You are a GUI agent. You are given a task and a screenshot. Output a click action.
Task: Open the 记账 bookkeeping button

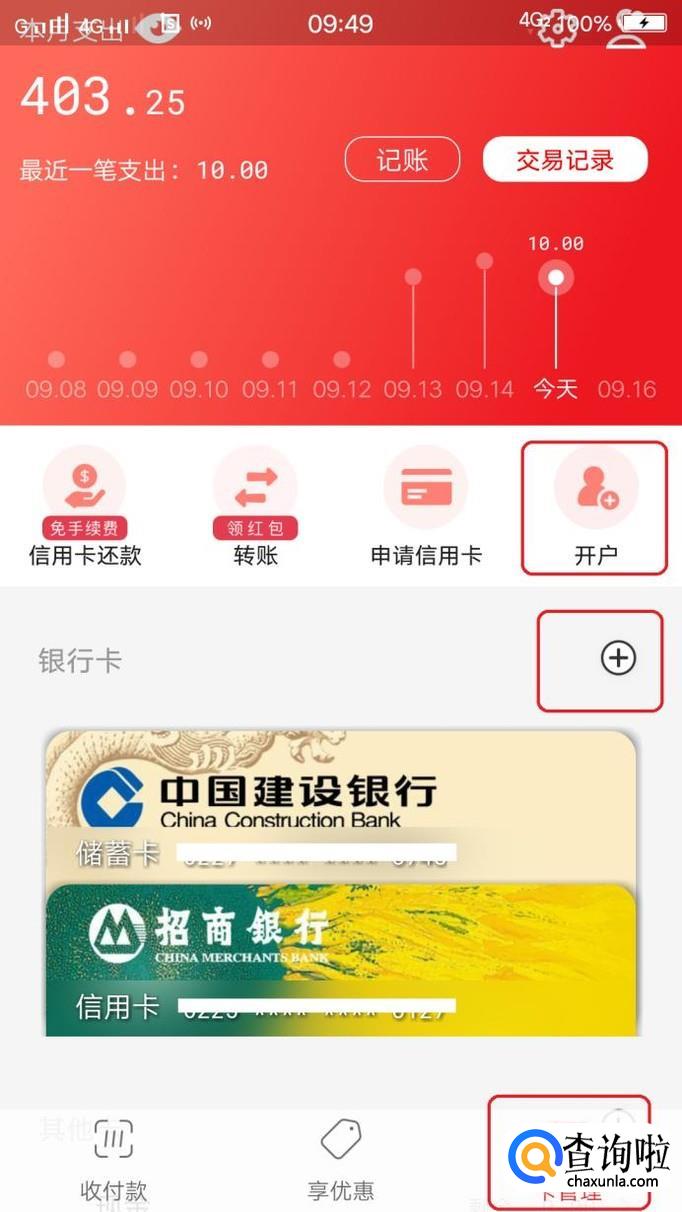[x=402, y=160]
